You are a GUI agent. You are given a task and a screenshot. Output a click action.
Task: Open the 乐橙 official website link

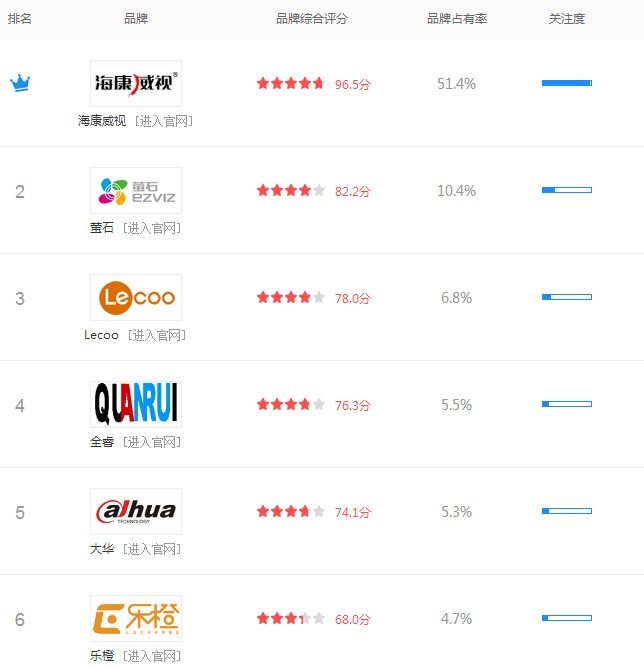[x=151, y=656]
